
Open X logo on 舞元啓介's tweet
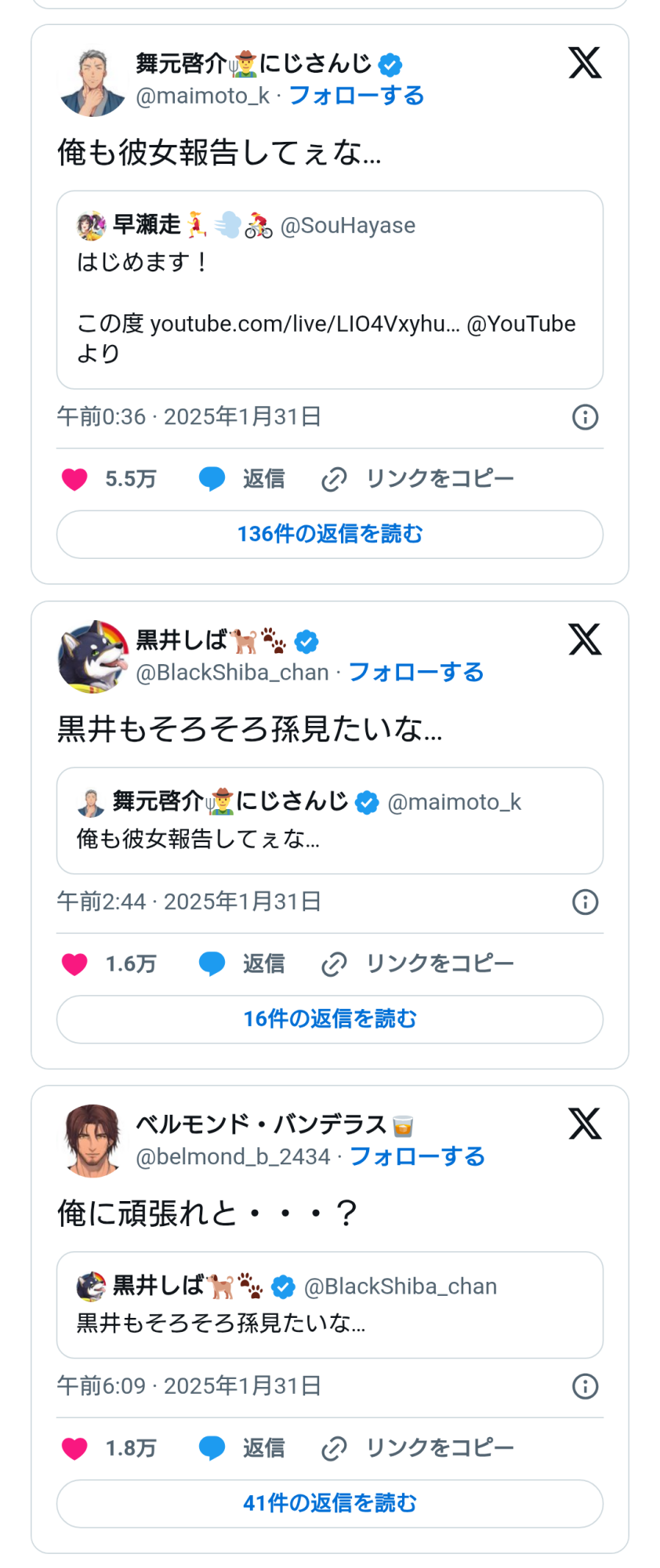coord(585,63)
